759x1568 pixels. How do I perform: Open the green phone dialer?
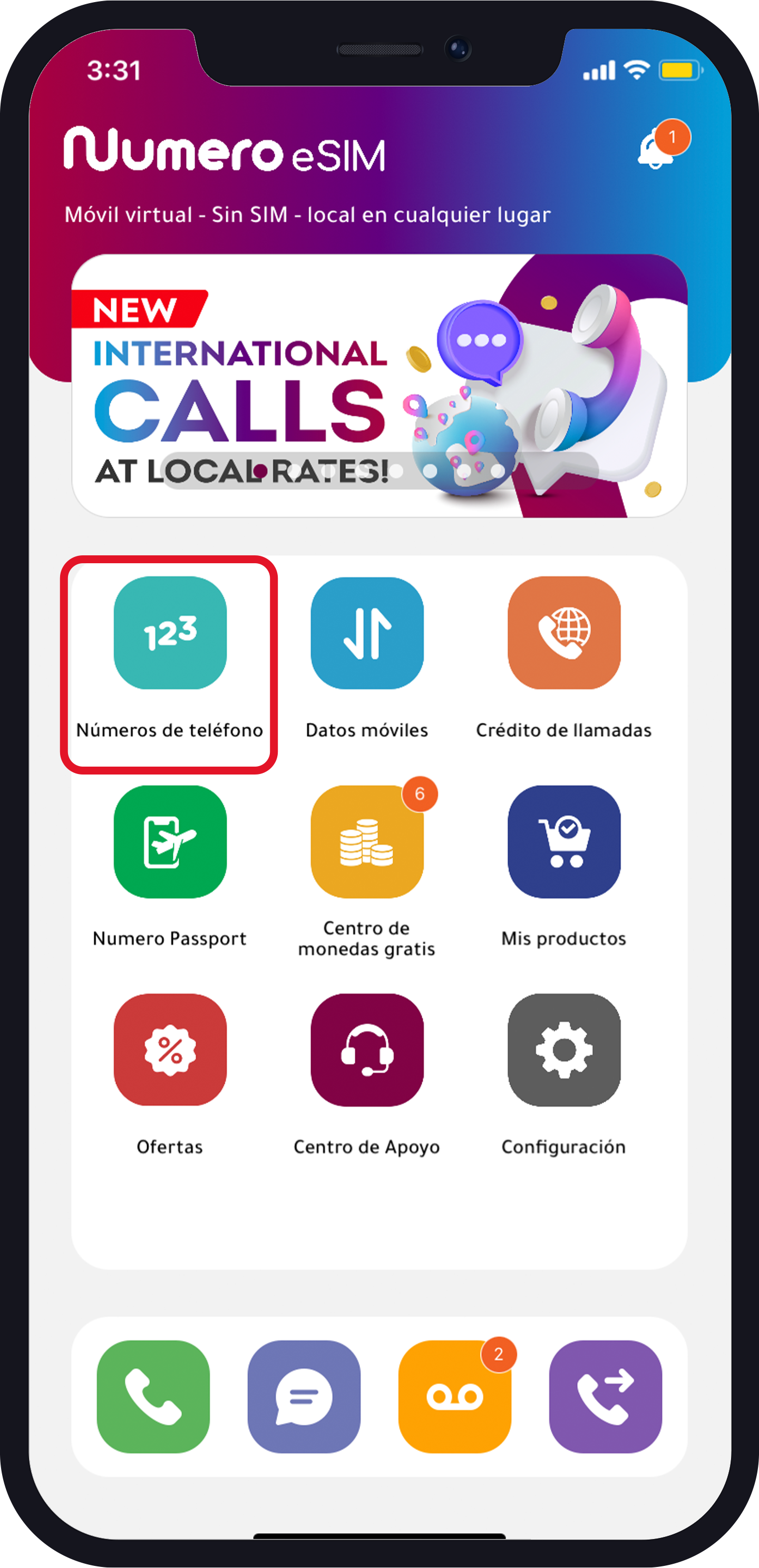tap(153, 1396)
